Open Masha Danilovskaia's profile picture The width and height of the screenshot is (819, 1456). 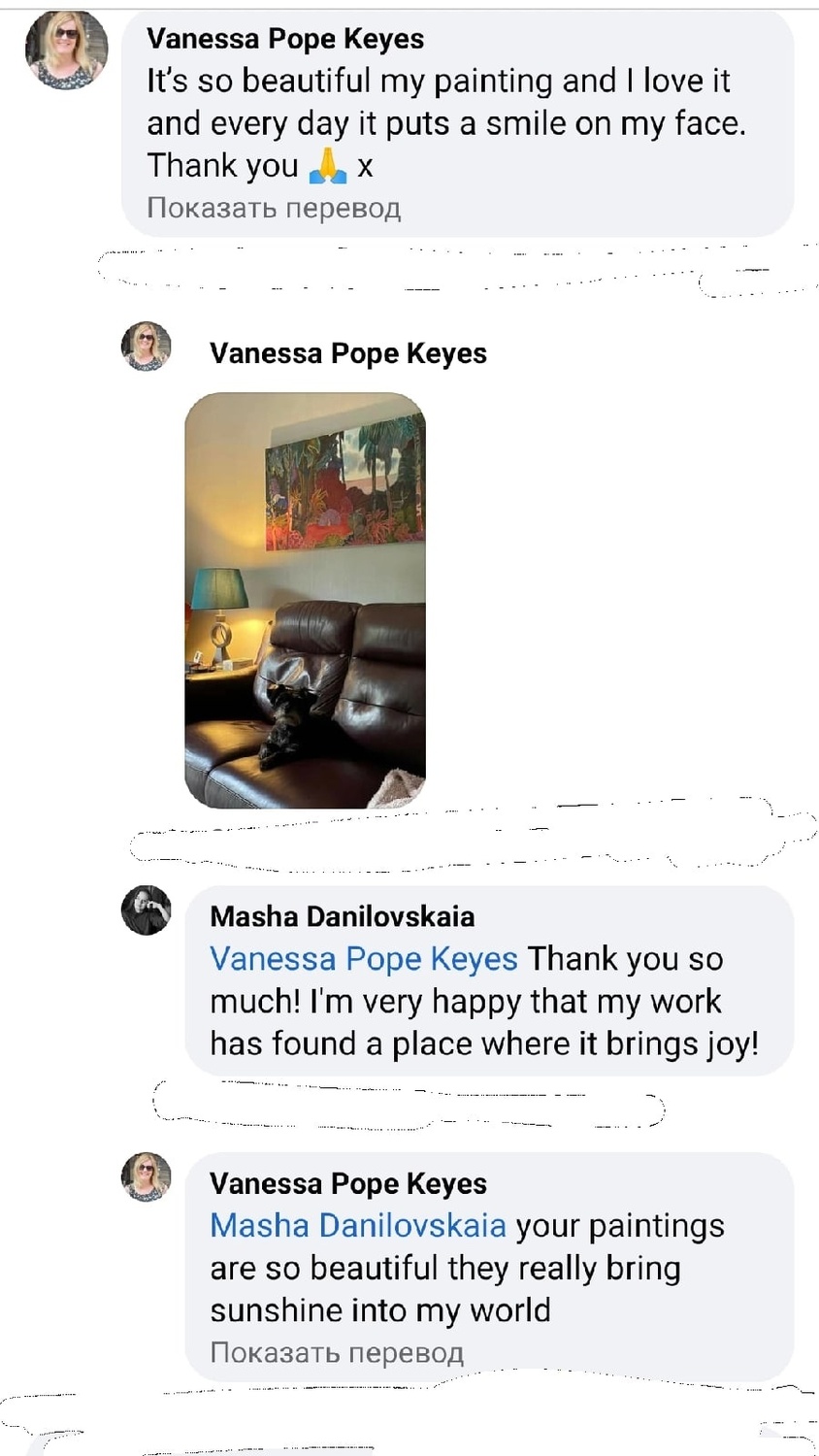146,910
